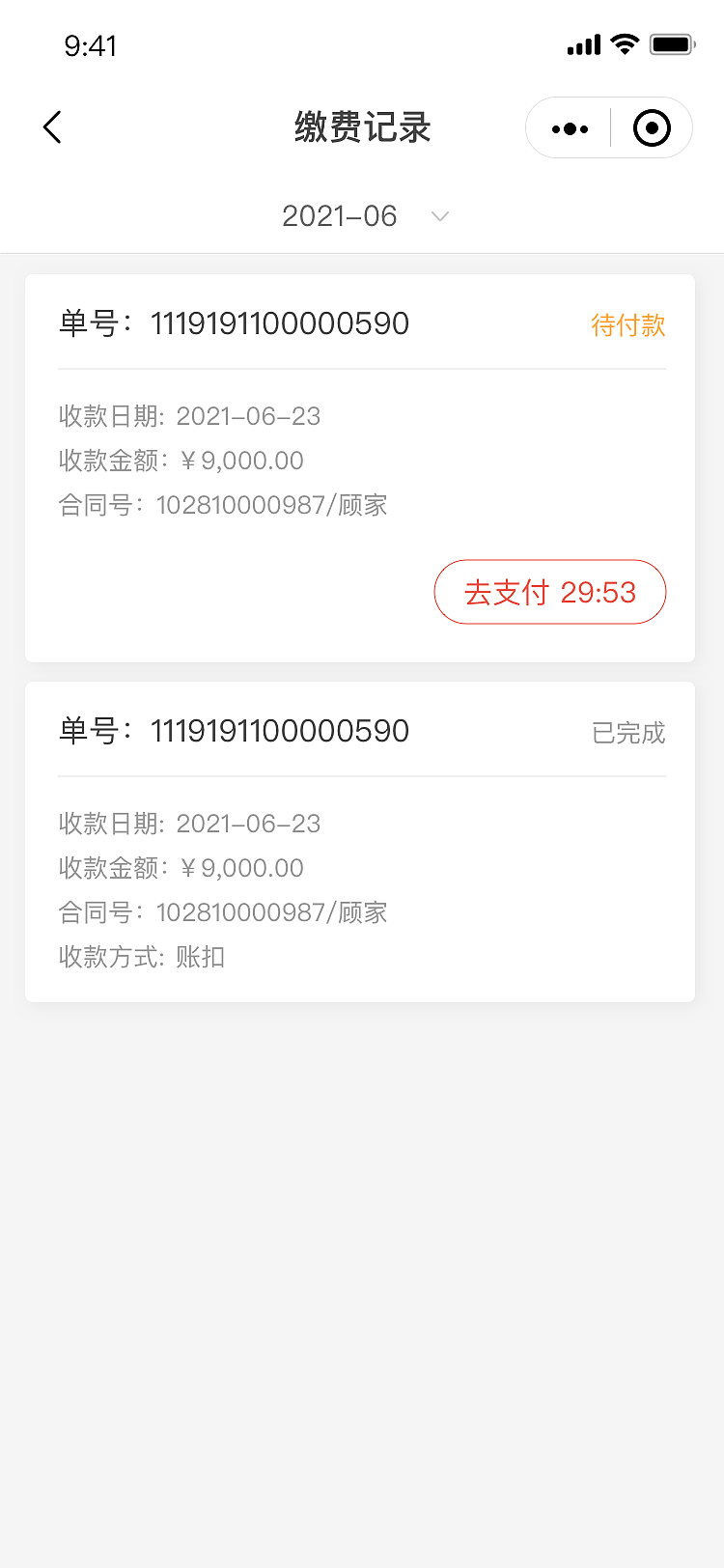Tap the clock showing 9:41
The width and height of the screenshot is (724, 1568).
(91, 45)
